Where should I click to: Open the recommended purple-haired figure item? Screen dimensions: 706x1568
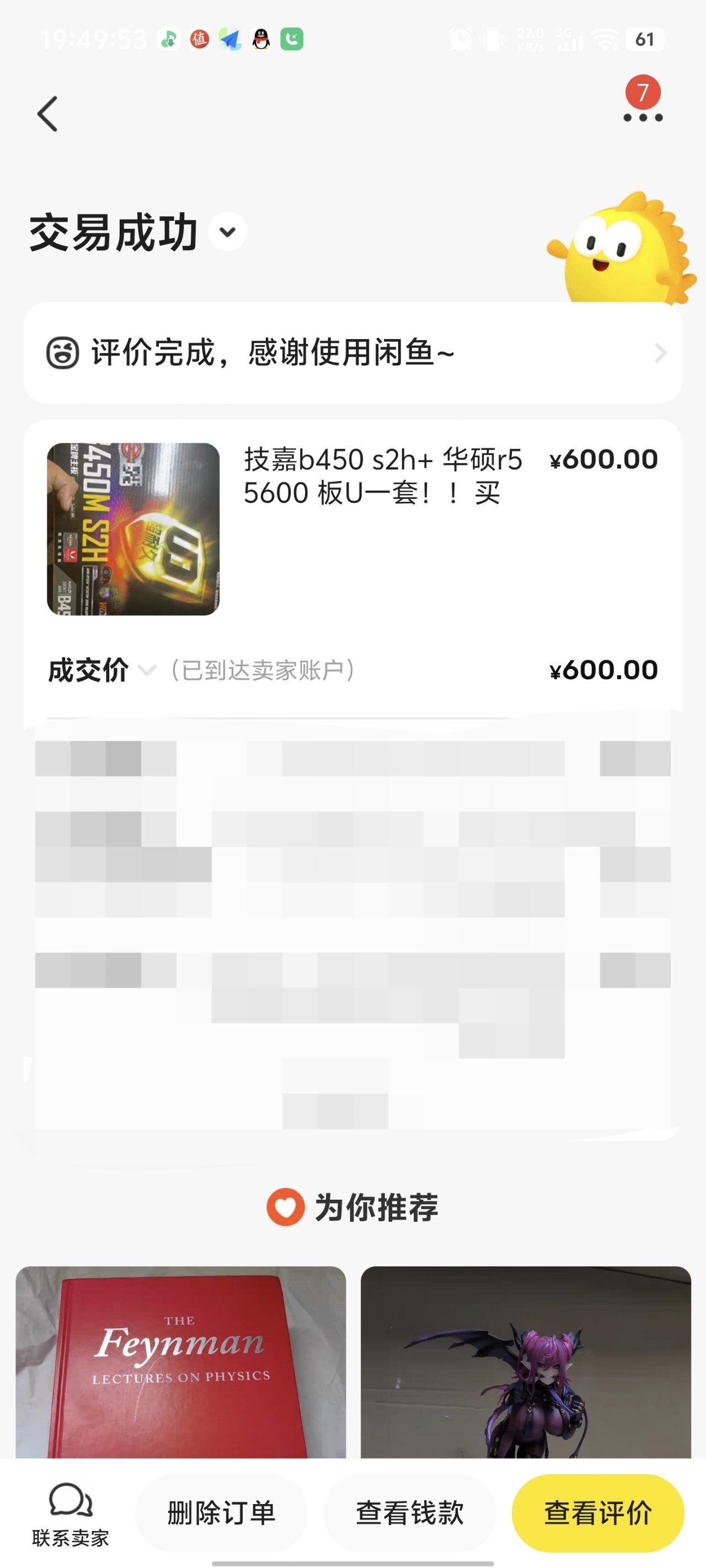pyautogui.click(x=526, y=1362)
